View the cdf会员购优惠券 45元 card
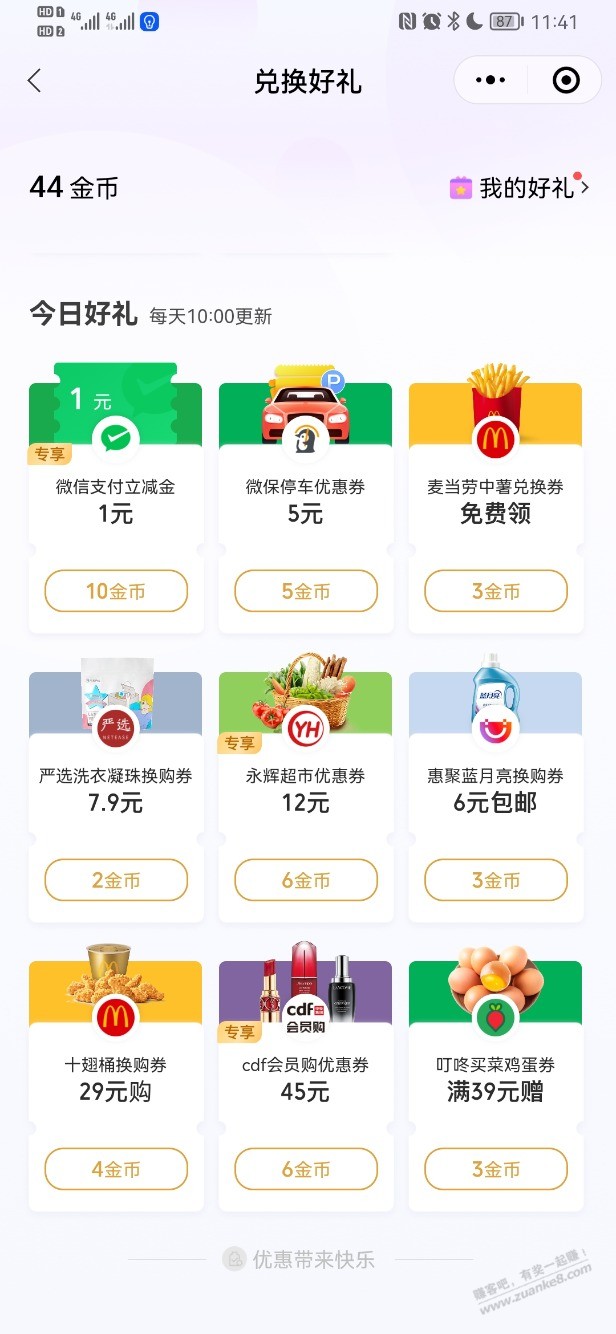Image resolution: width=616 pixels, height=1334 pixels. (306, 1058)
